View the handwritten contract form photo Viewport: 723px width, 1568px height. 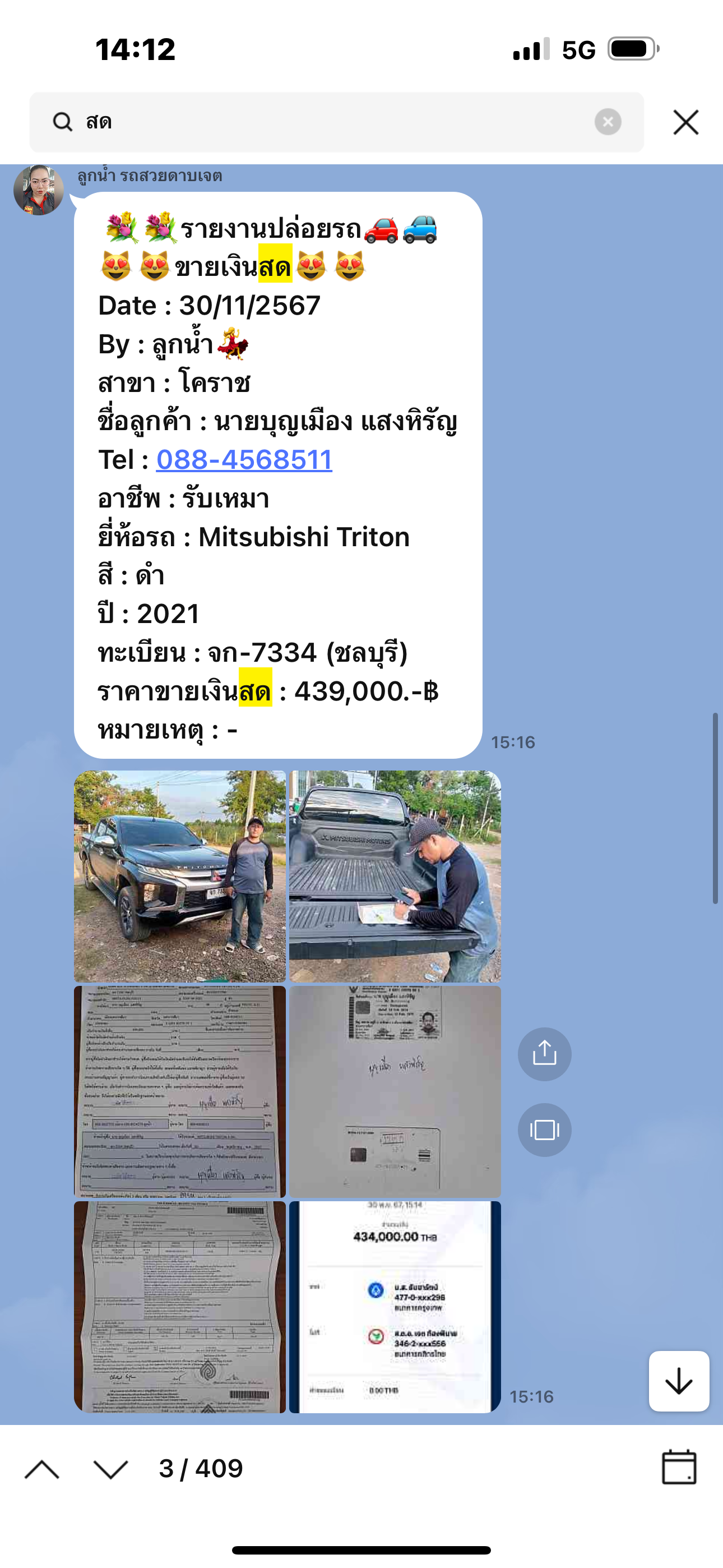[179, 1091]
